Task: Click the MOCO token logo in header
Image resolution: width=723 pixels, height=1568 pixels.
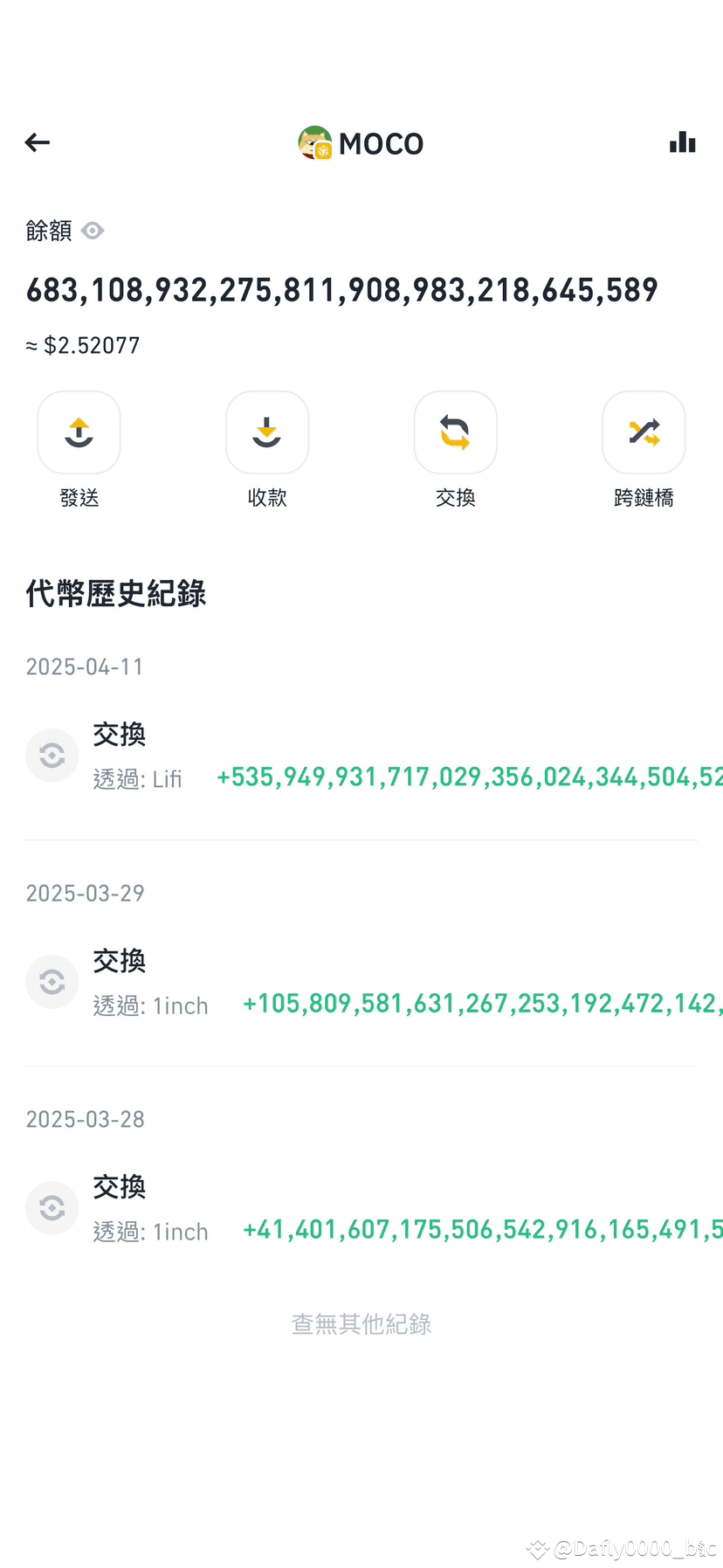Action: pos(316,142)
